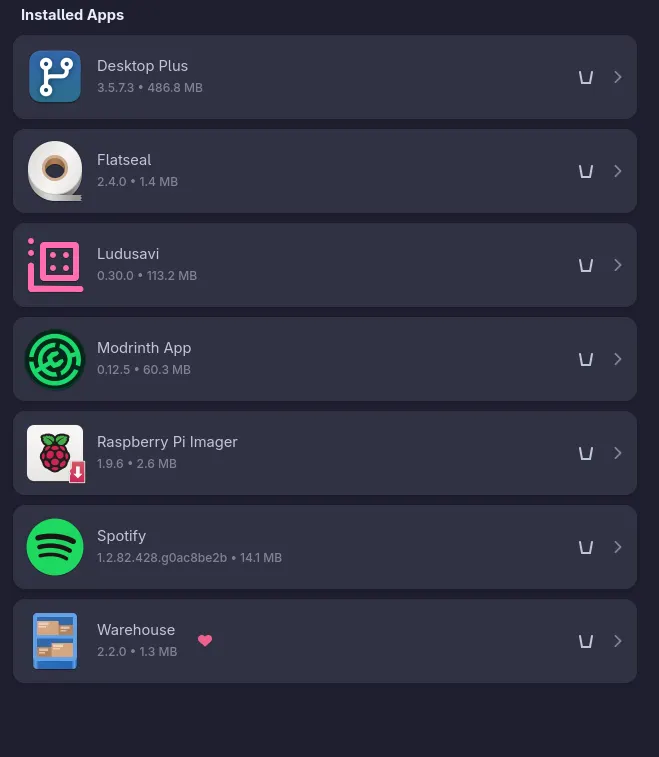
Task: Tap the trash icon for Warehouse
Action: (x=586, y=641)
